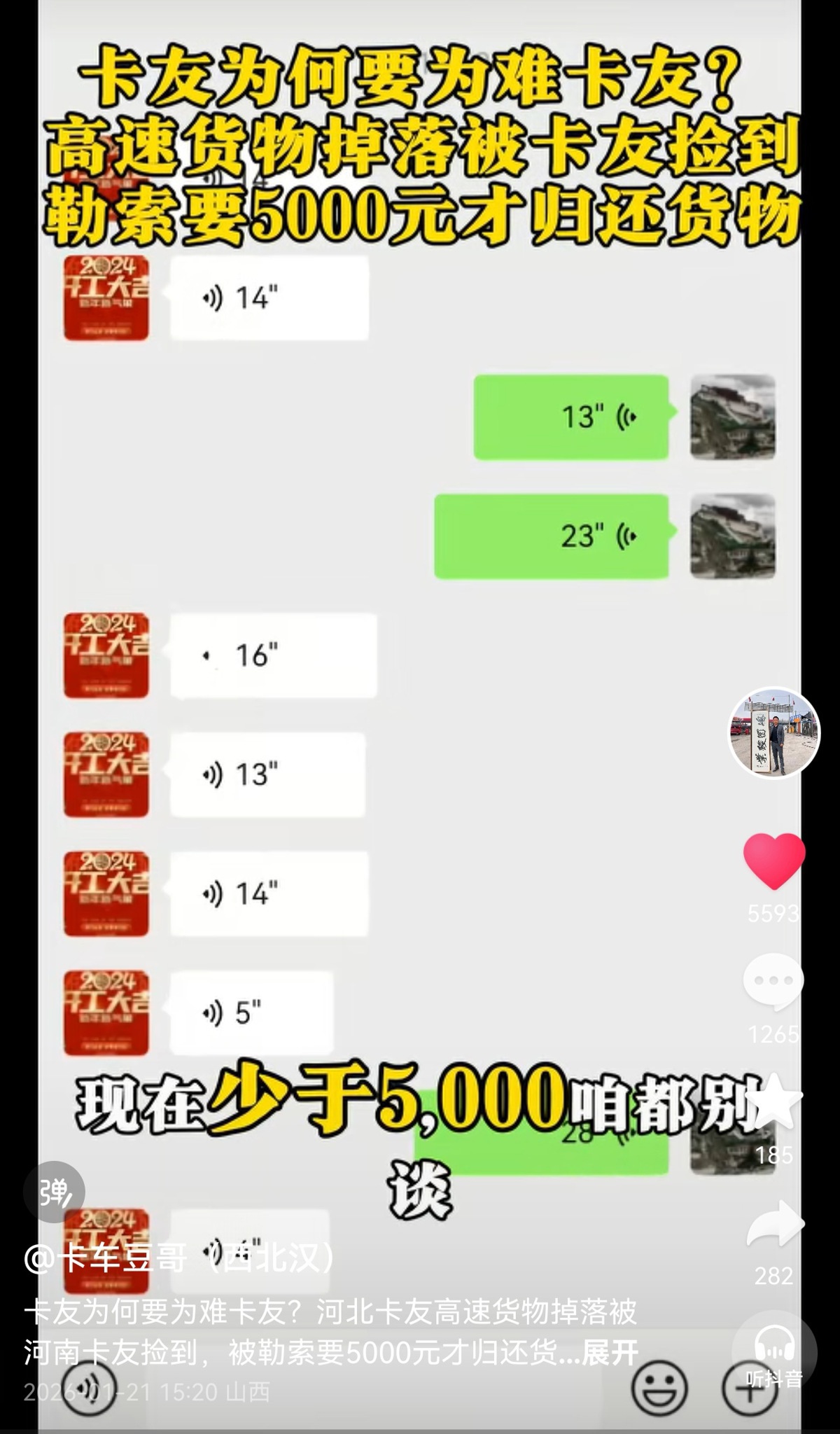Open the comments section with 1265 comments
840x1434 pixels.
773,982
